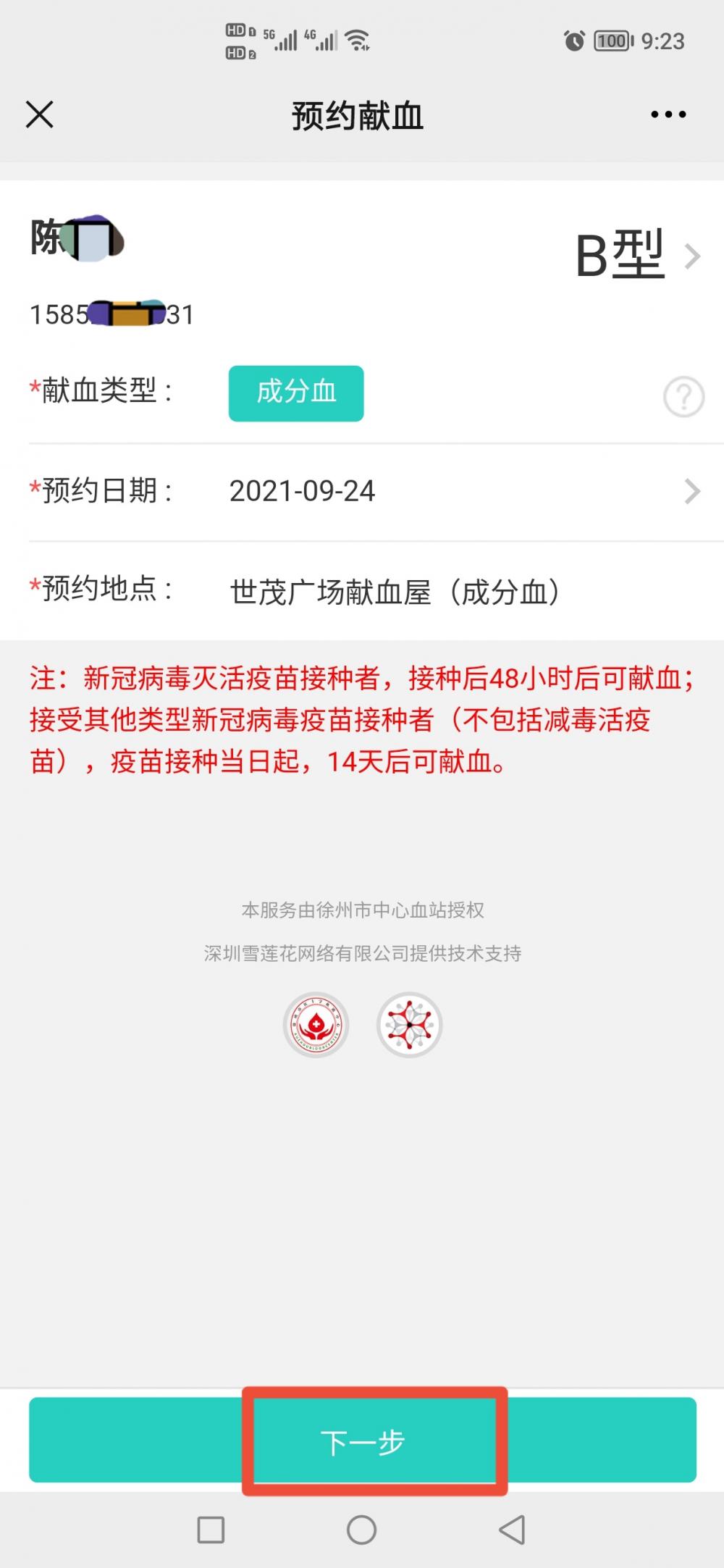Viewport: 724px width, 1568px height.
Task: Select the 成分血 donation type chip
Action: pos(296,393)
